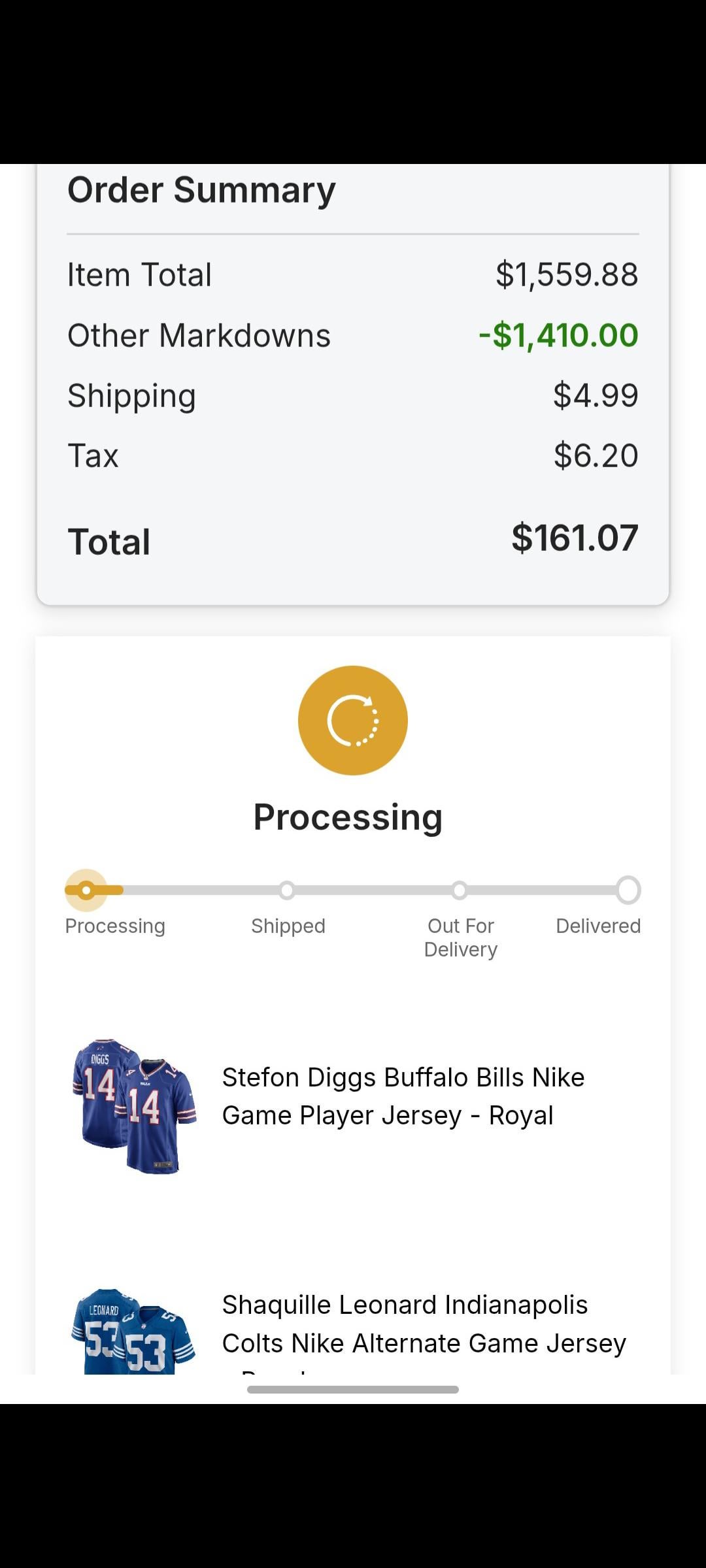Open the Stefon Diggs Buffalo Bills jersey item

[x=403, y=1096]
